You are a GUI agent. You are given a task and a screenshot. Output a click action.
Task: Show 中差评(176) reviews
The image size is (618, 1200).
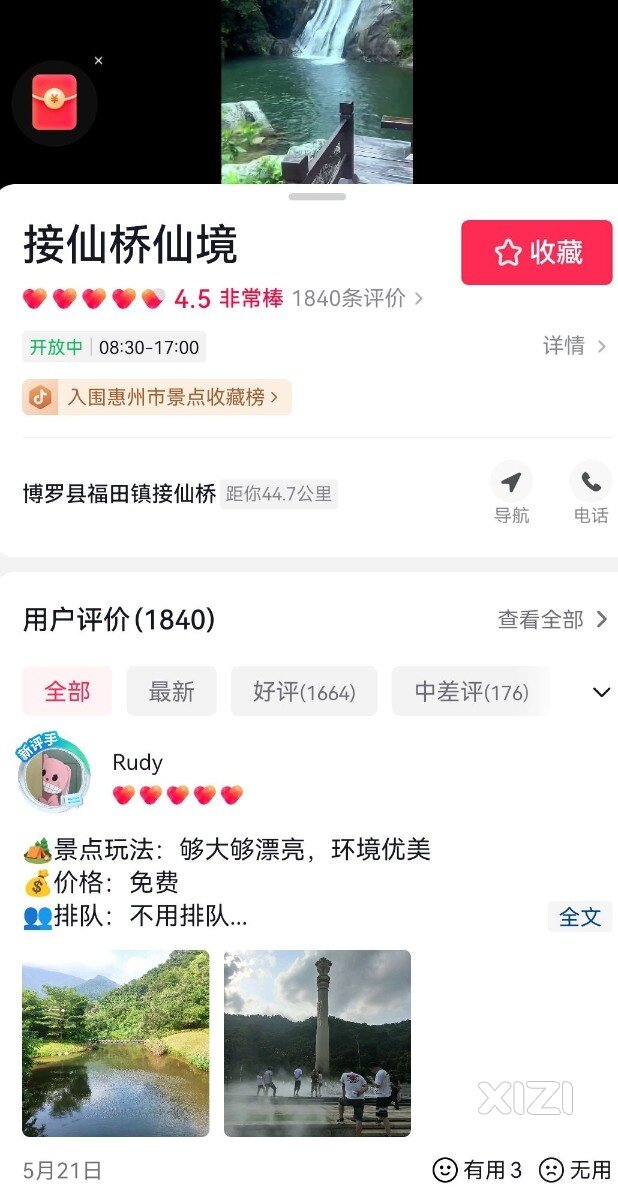pyautogui.click(x=471, y=691)
